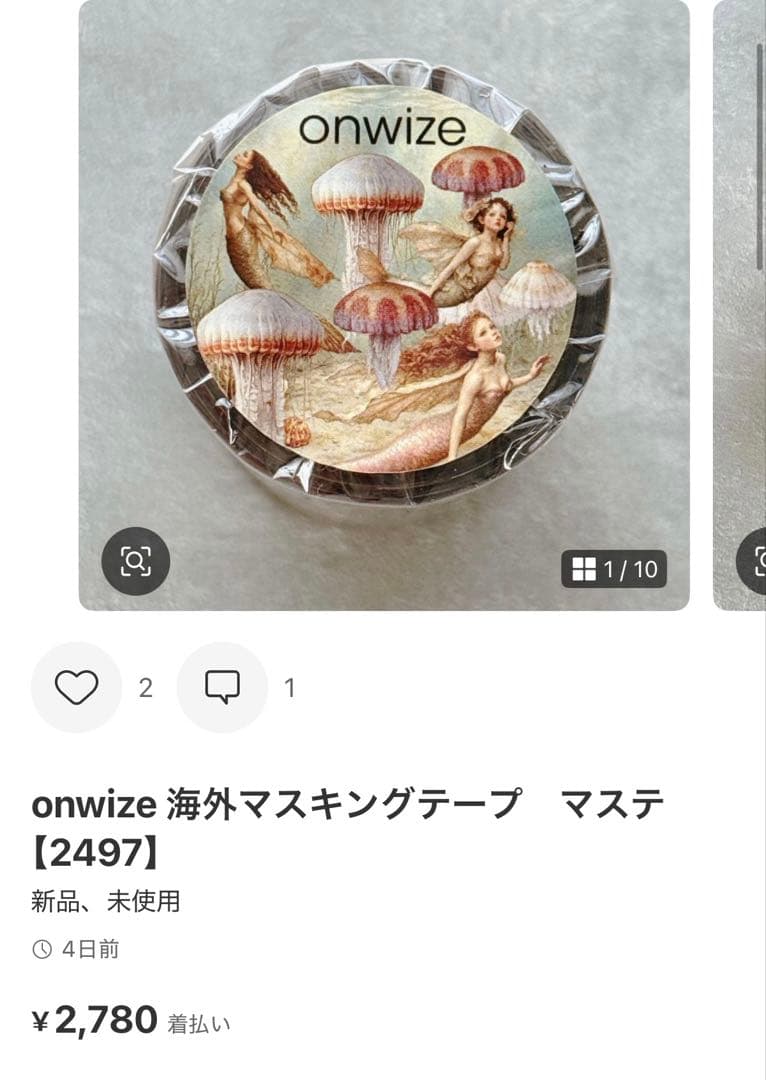This screenshot has height=1080, width=766.
Task: Open the comments on this listing
Action: coord(222,688)
